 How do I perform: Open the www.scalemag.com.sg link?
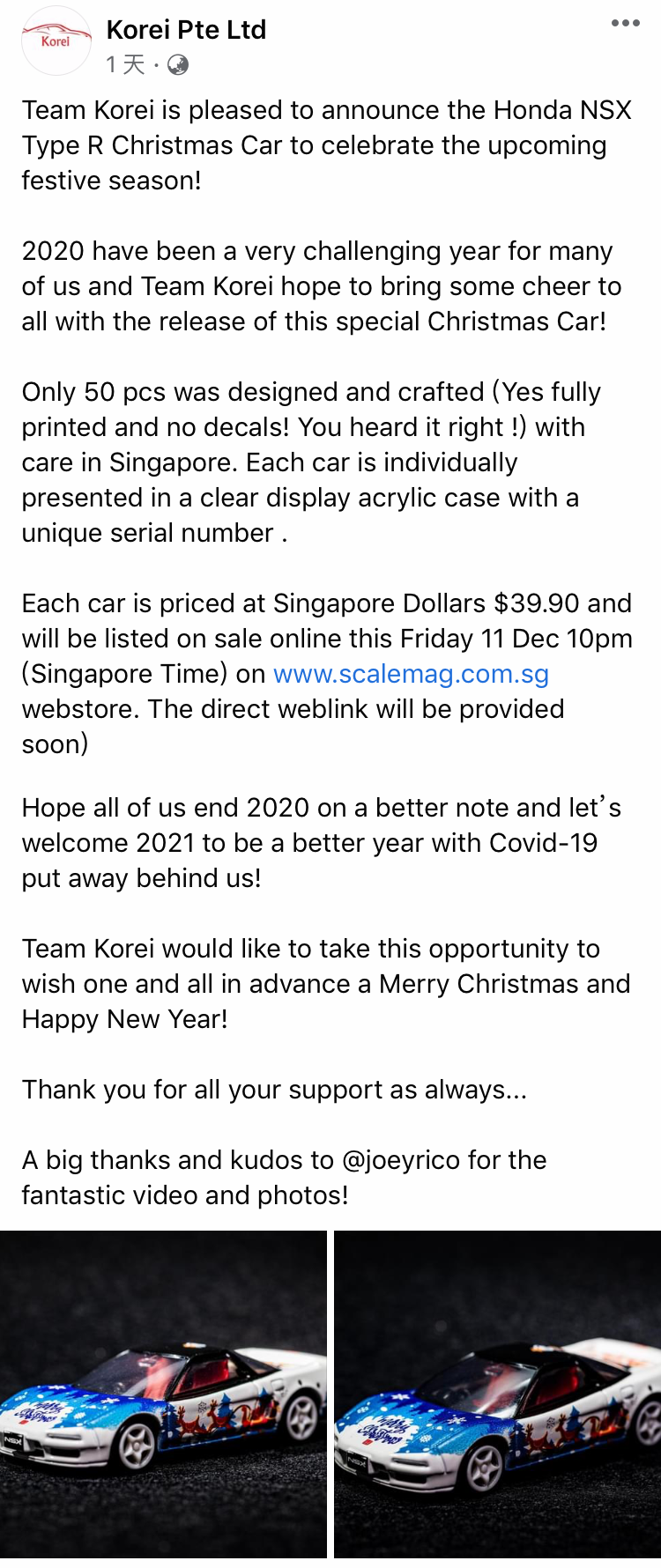(411, 674)
